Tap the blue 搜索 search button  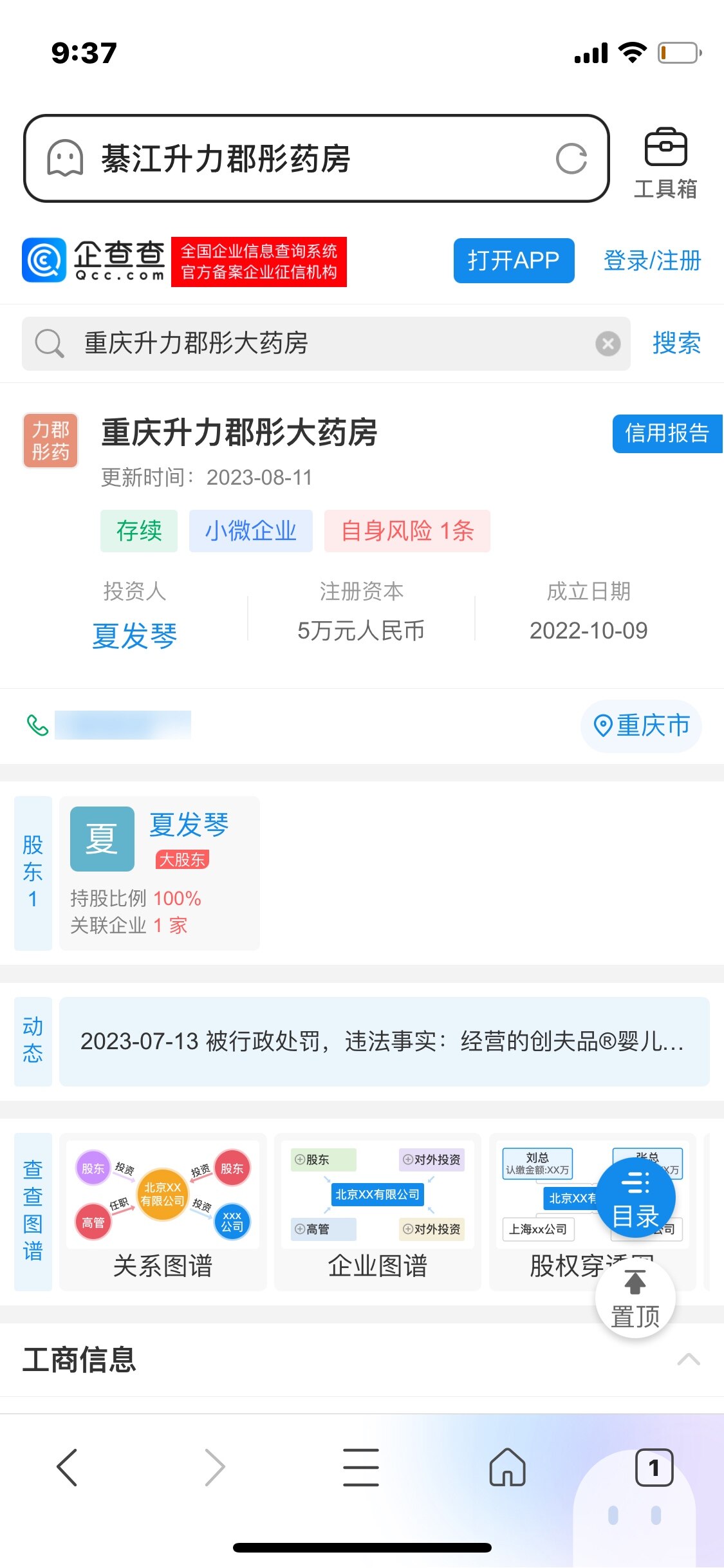(676, 343)
